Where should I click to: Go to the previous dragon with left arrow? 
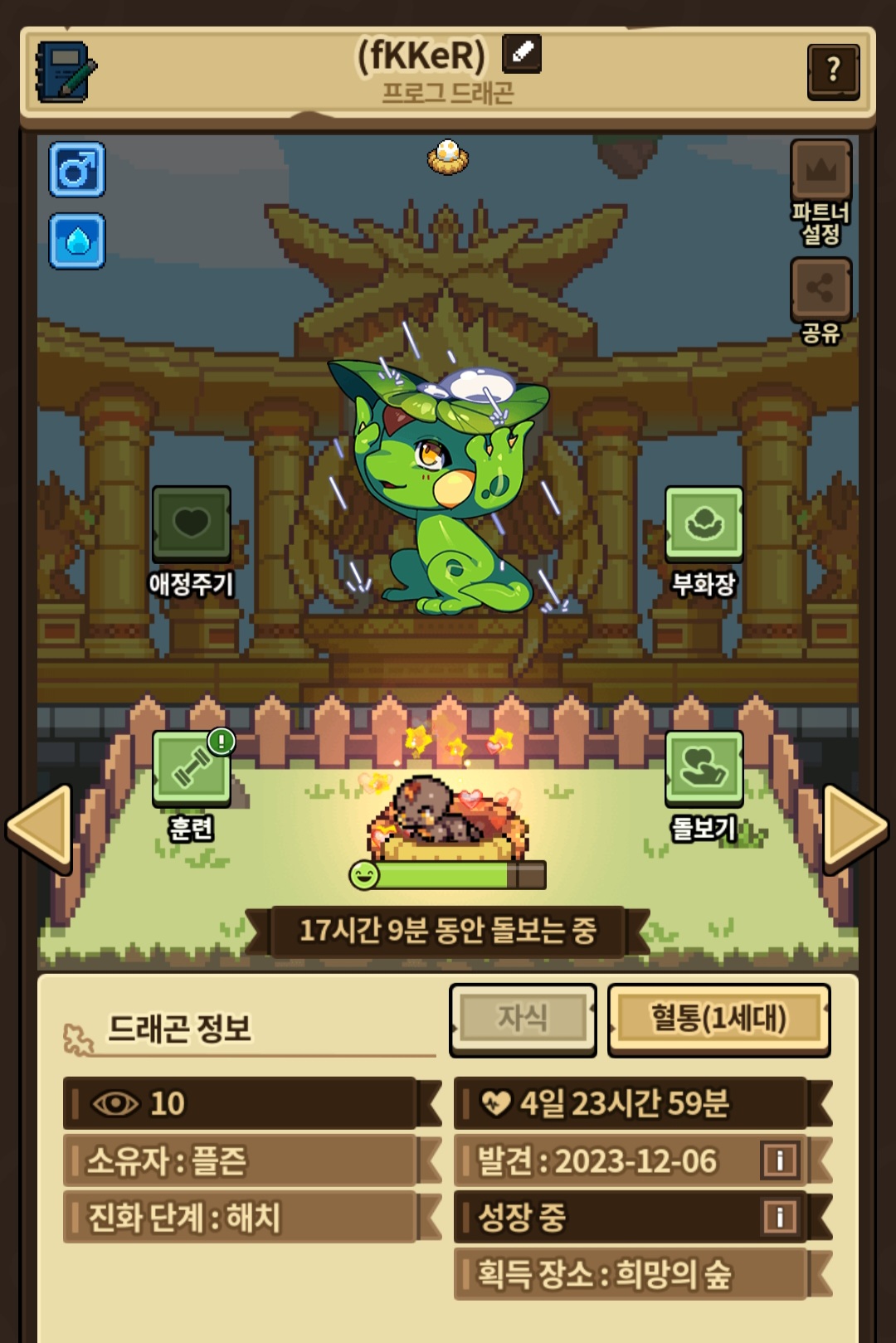click(40, 828)
